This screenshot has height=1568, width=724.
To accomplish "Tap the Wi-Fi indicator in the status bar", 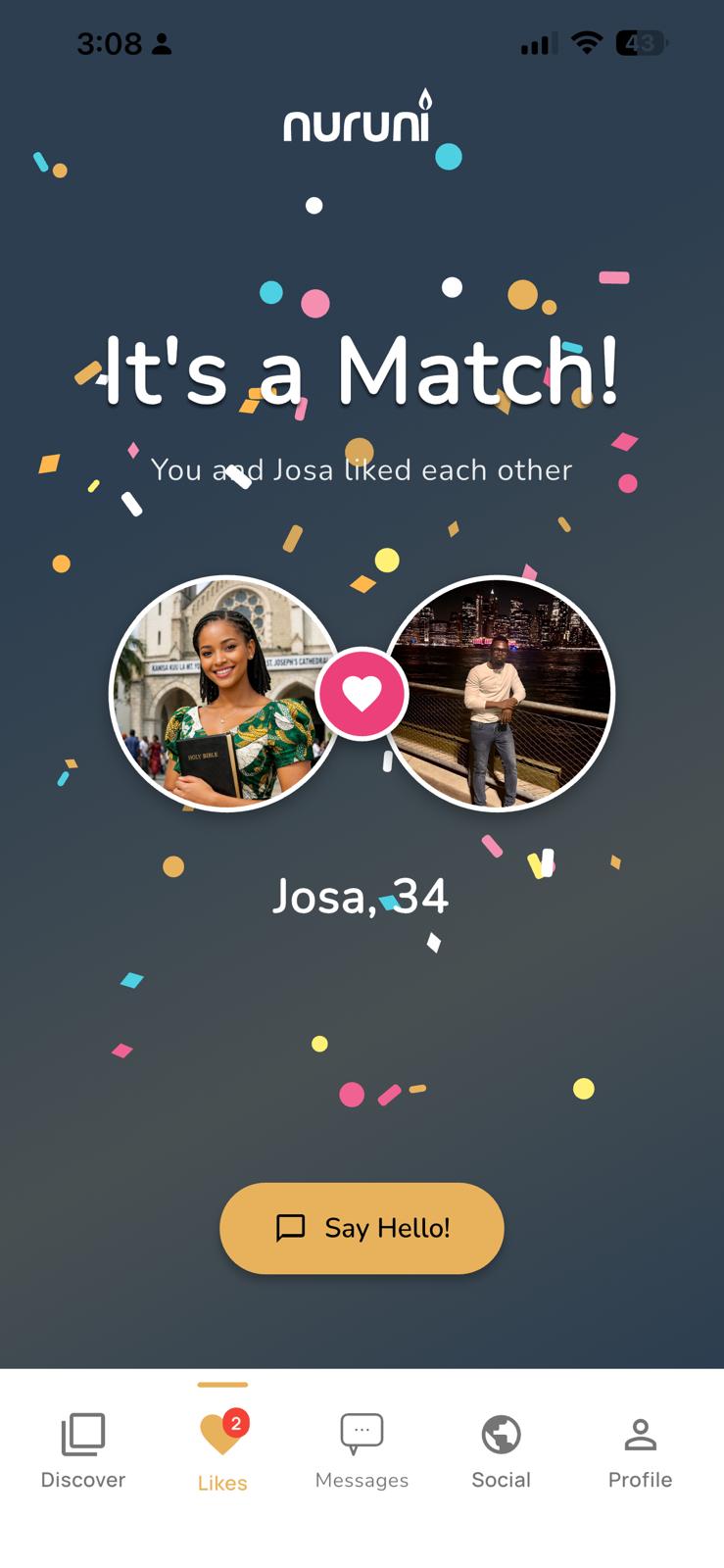I will (585, 43).
